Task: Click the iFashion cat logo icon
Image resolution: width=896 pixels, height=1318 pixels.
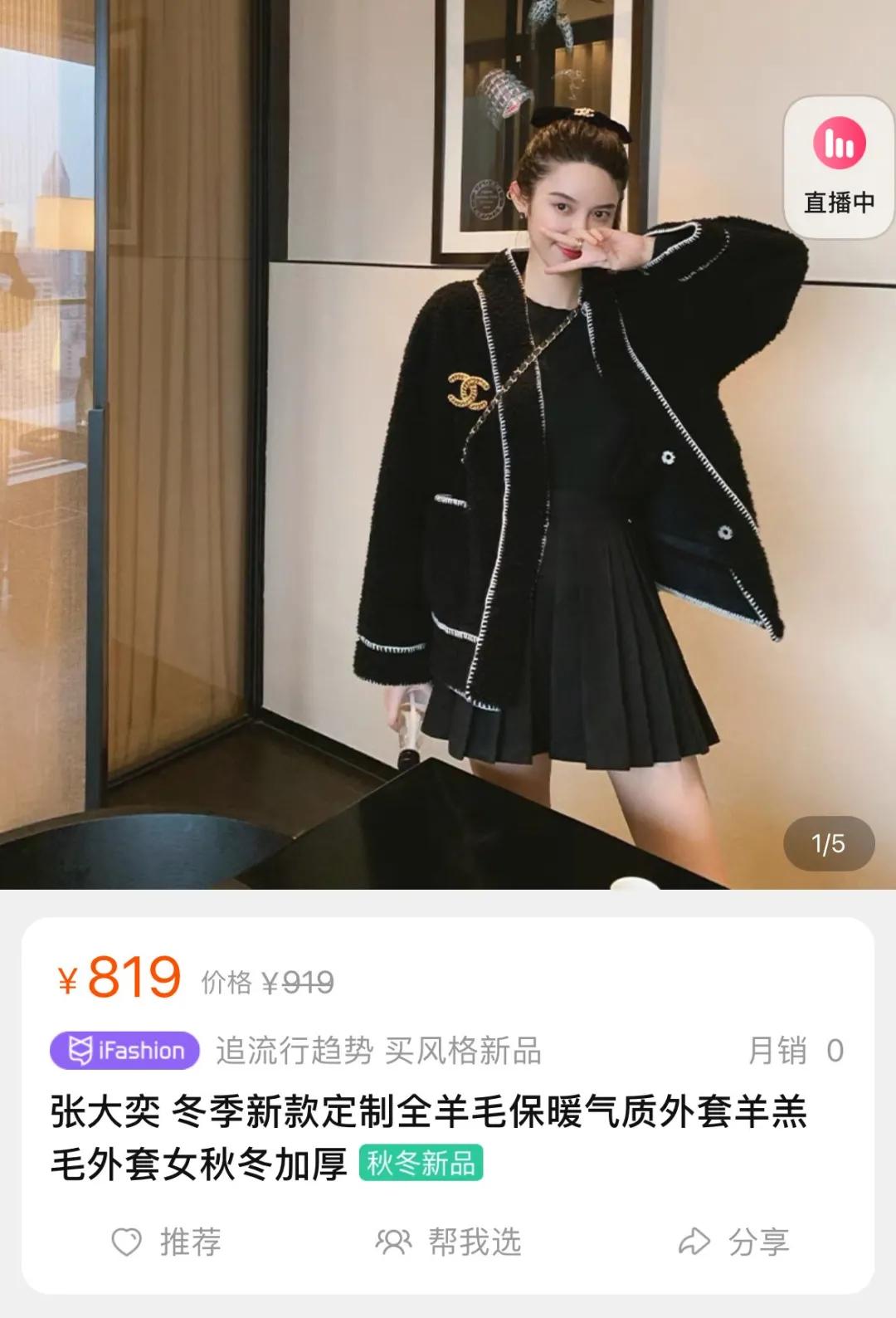Action: coord(80,1047)
